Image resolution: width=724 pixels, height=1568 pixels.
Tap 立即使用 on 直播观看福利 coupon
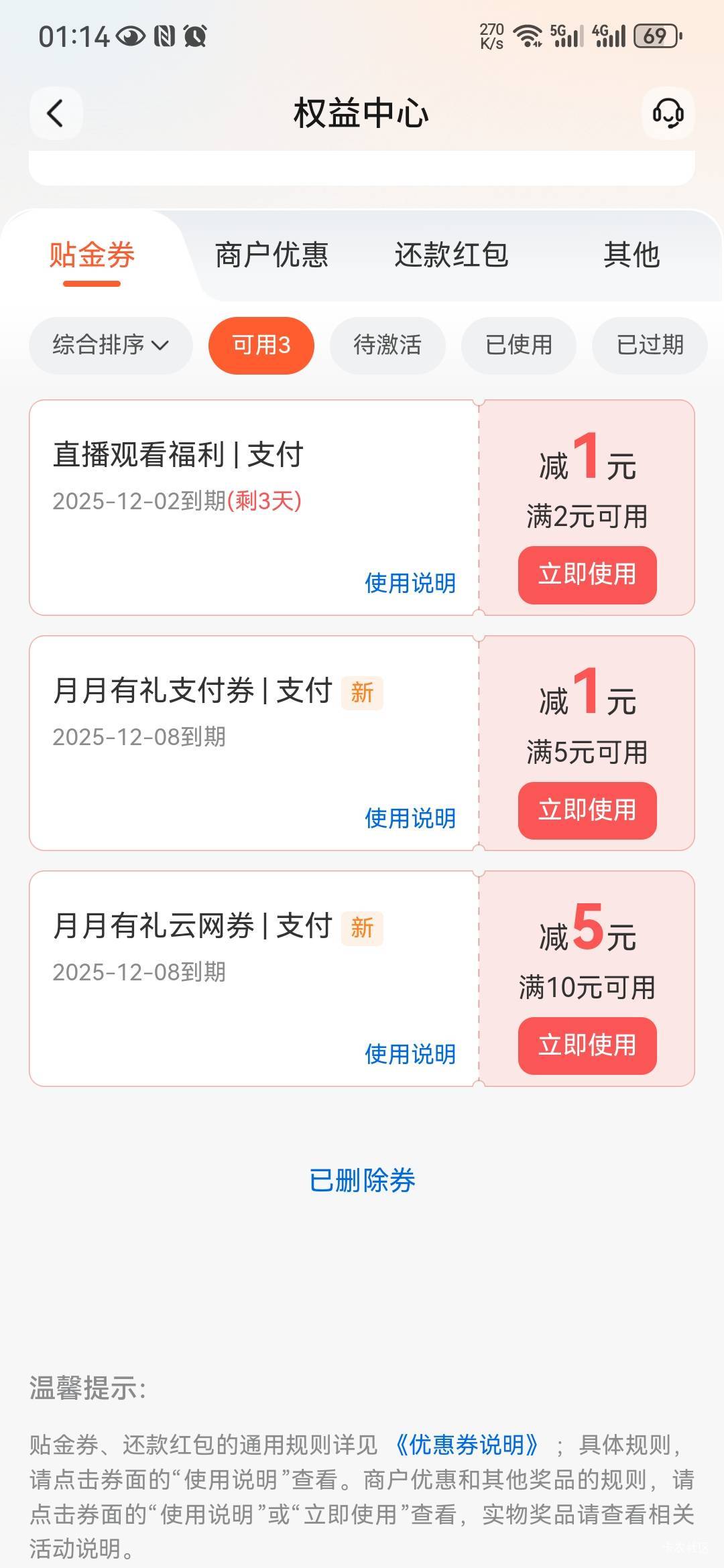(x=587, y=575)
